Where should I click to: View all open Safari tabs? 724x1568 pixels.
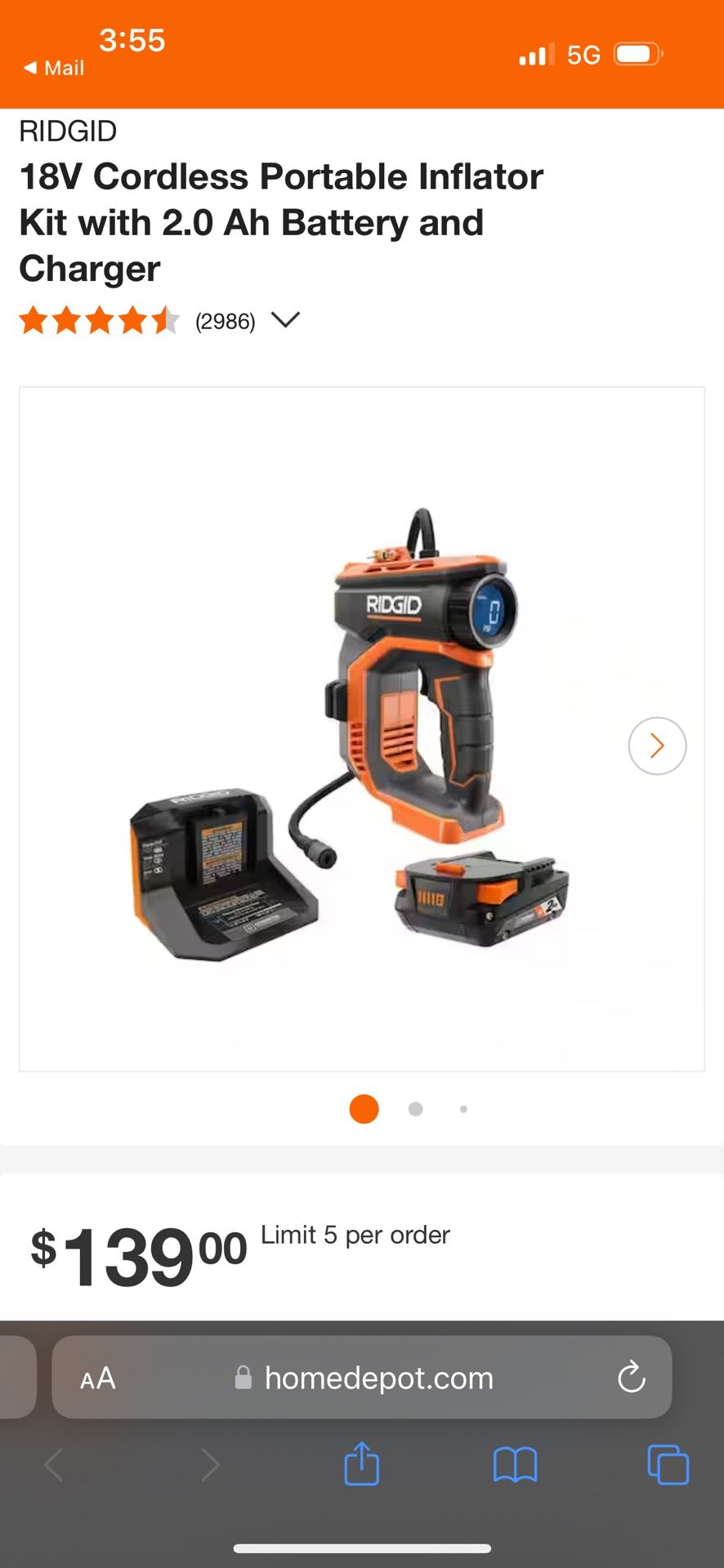point(668,1464)
